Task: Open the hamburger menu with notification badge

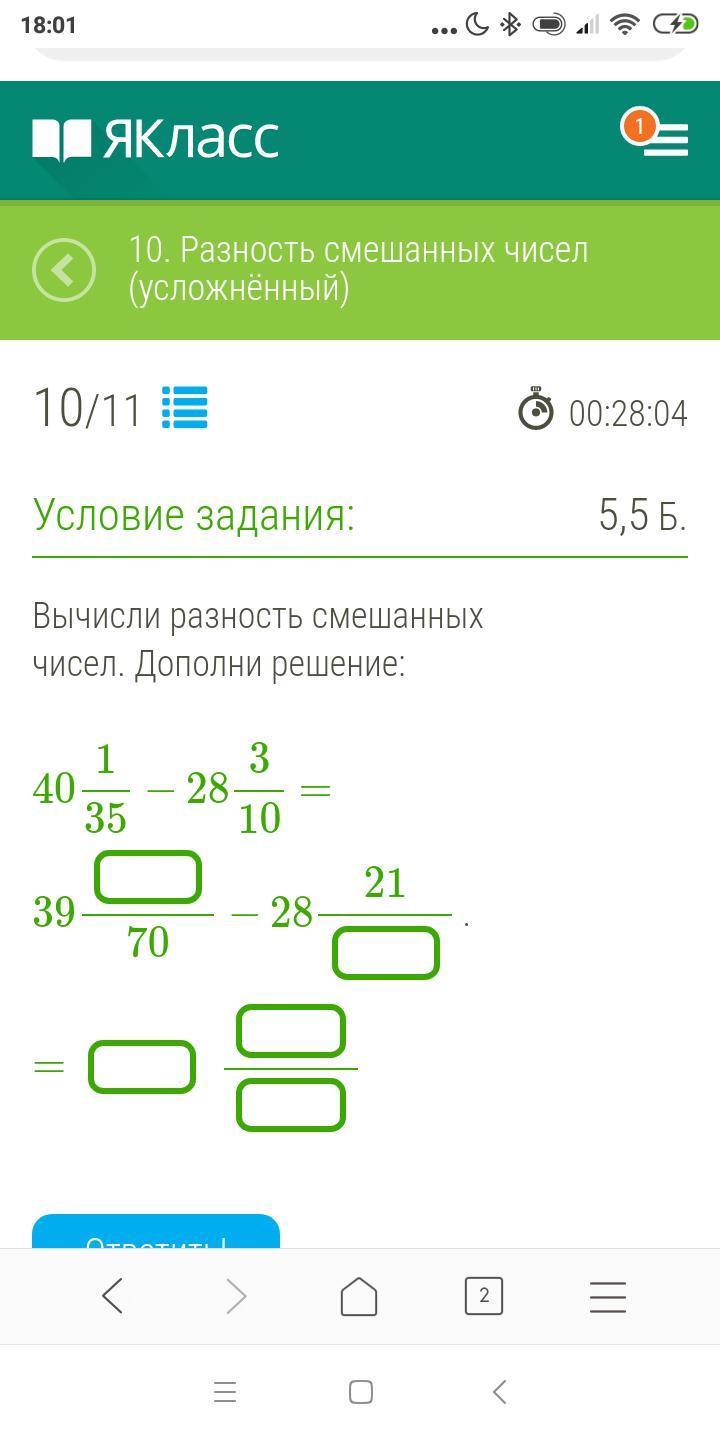Action: click(x=662, y=138)
